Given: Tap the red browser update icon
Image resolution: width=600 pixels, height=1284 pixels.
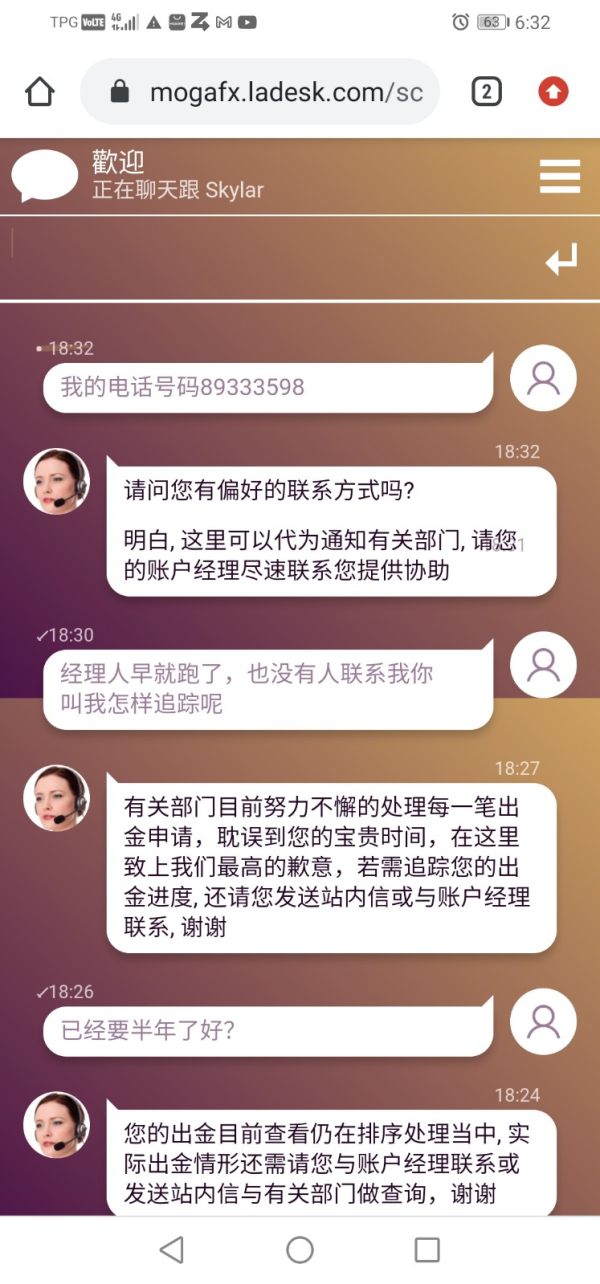Looking at the screenshot, I should pyautogui.click(x=553, y=92).
